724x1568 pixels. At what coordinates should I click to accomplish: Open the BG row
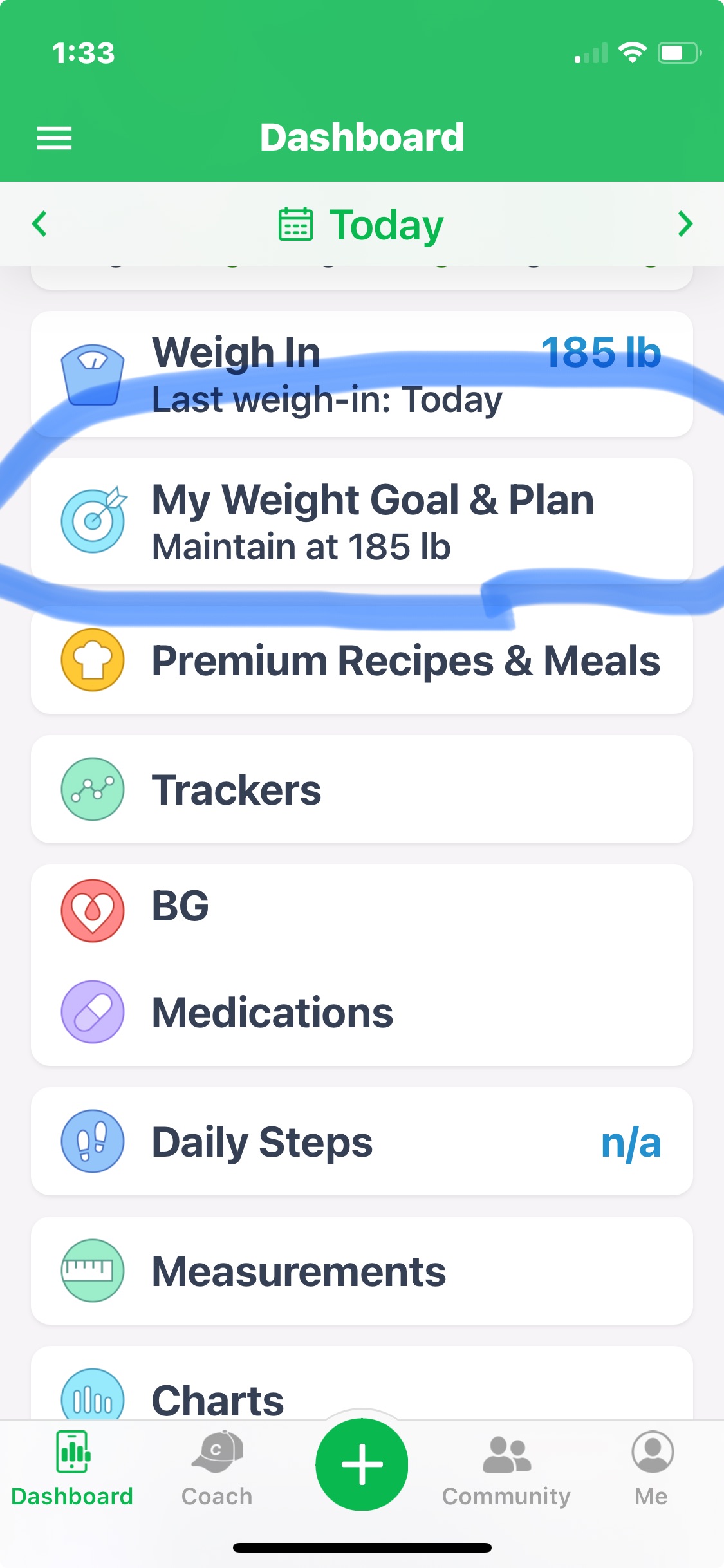point(362,909)
